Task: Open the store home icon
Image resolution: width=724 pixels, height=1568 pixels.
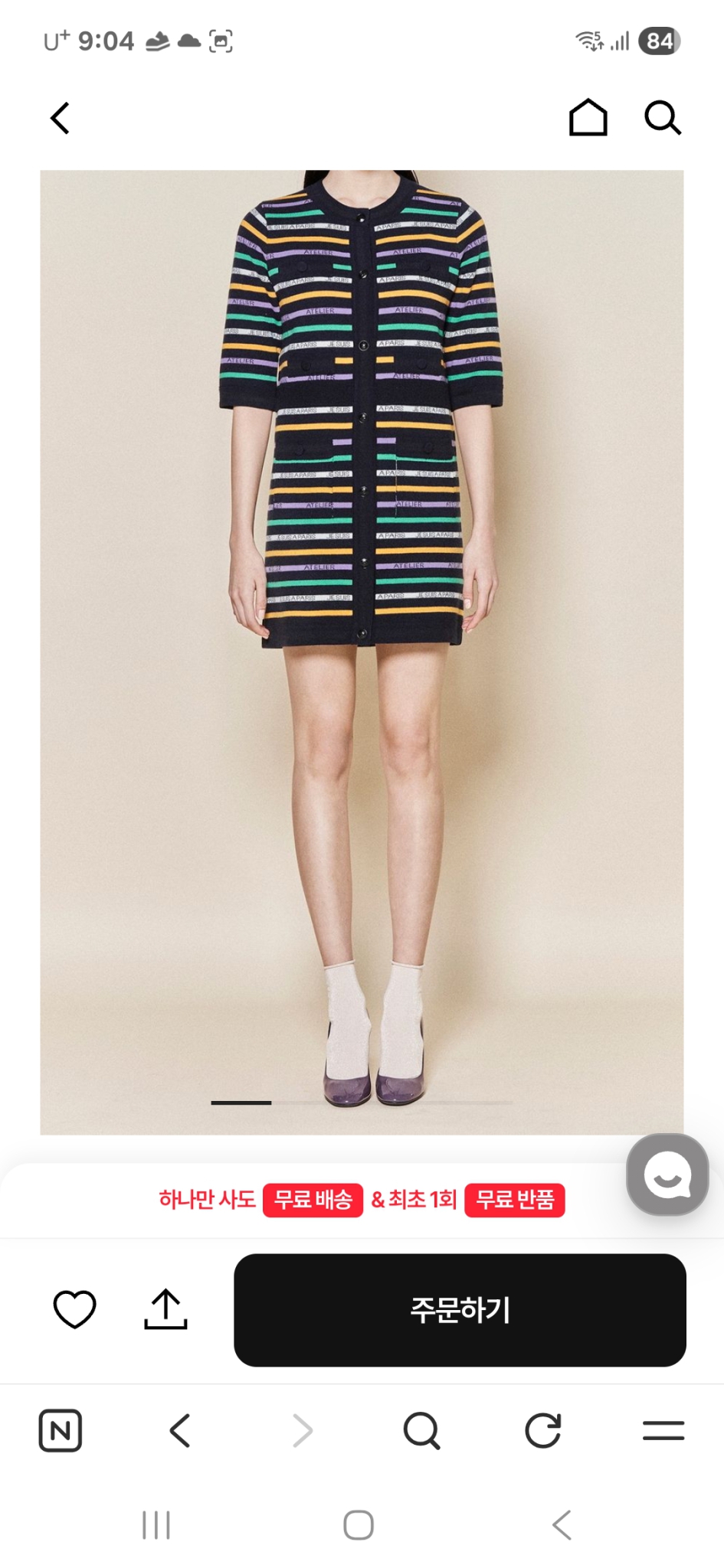Action: pyautogui.click(x=588, y=118)
